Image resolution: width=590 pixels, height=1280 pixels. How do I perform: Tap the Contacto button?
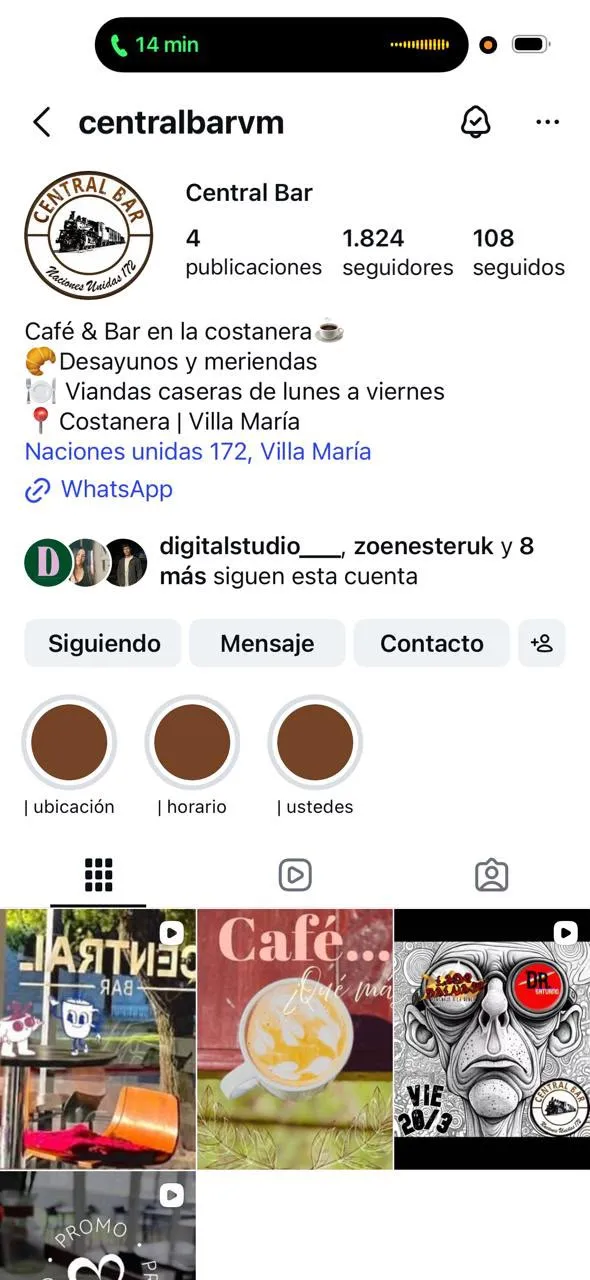pyautogui.click(x=431, y=643)
